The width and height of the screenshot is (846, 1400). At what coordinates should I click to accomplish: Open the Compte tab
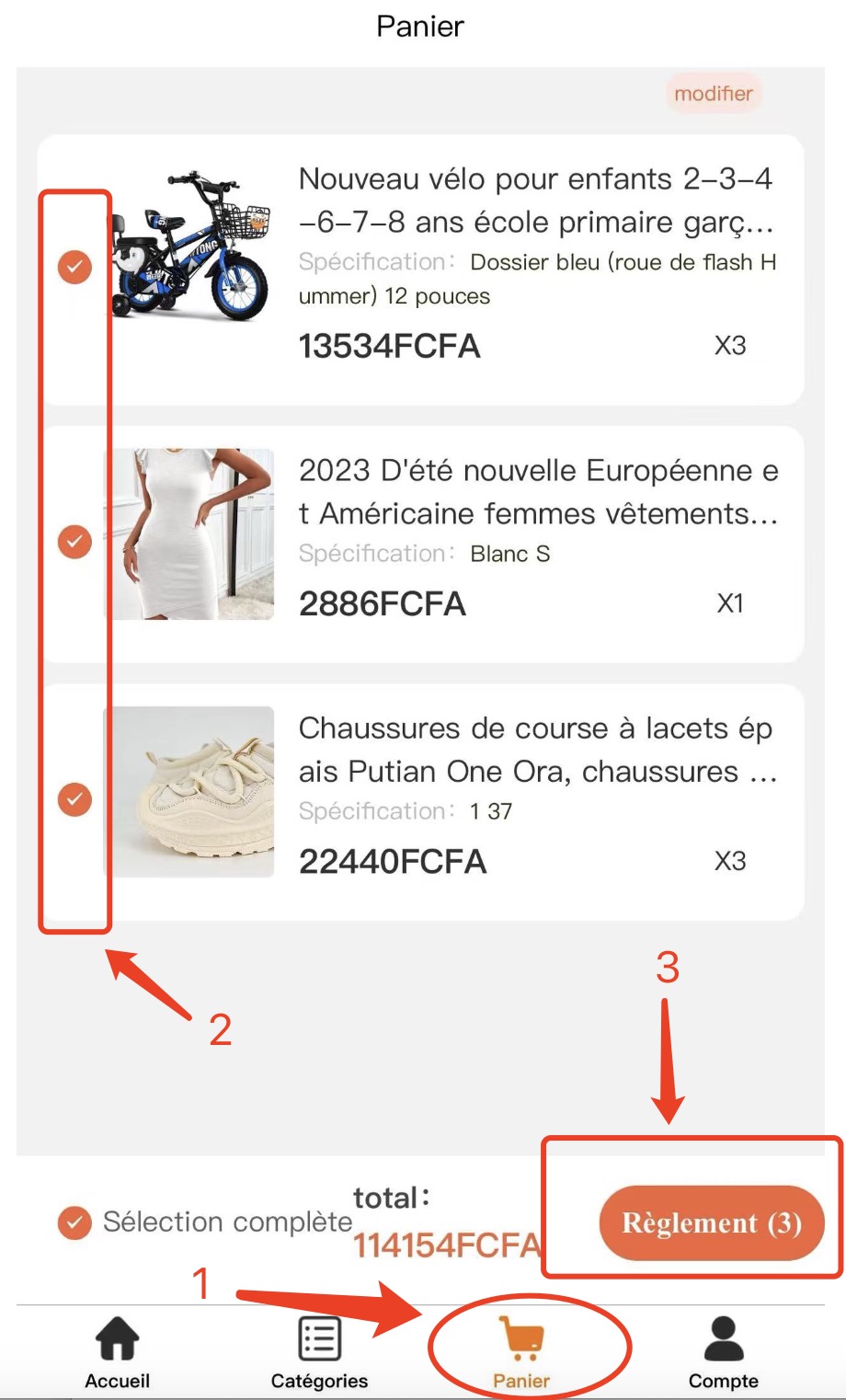[x=724, y=1351]
